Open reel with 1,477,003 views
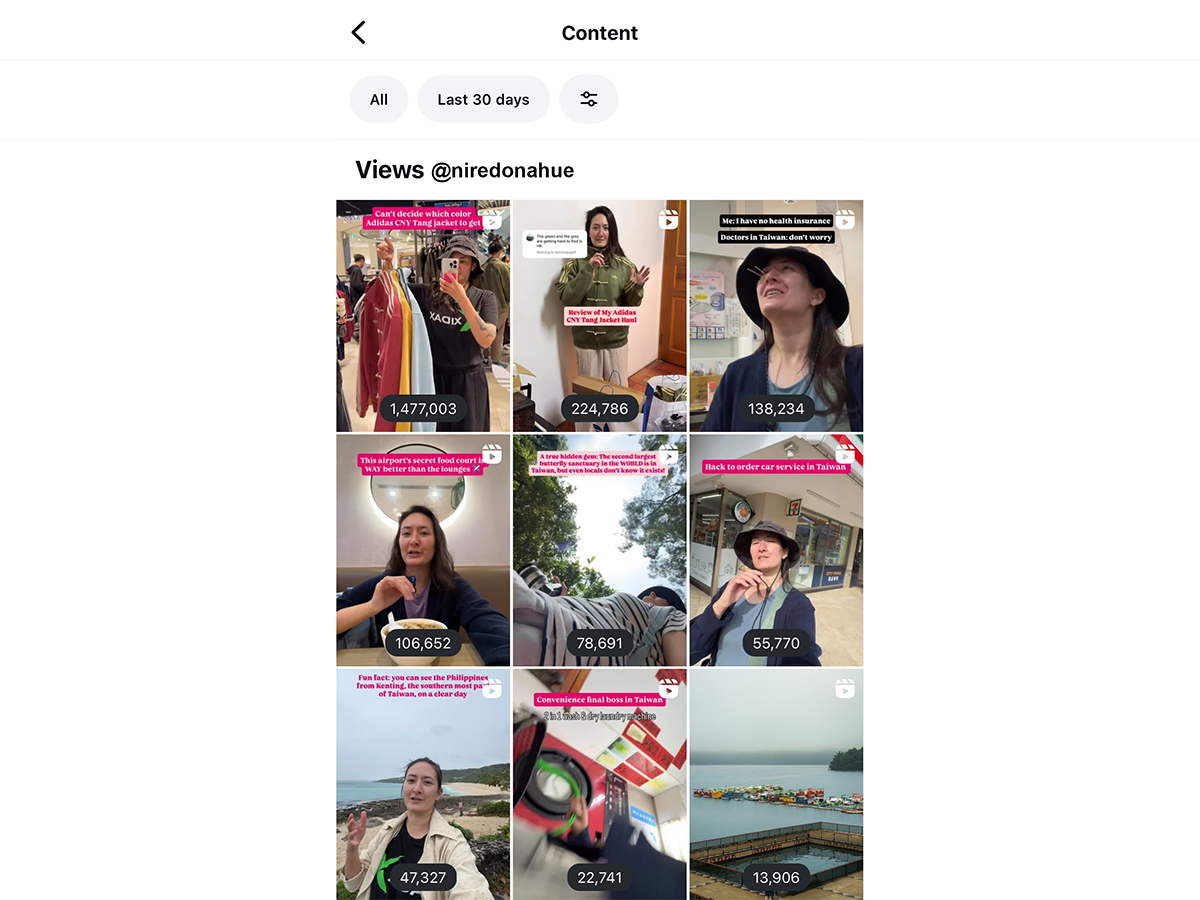The height and width of the screenshot is (900, 1200). coord(423,315)
